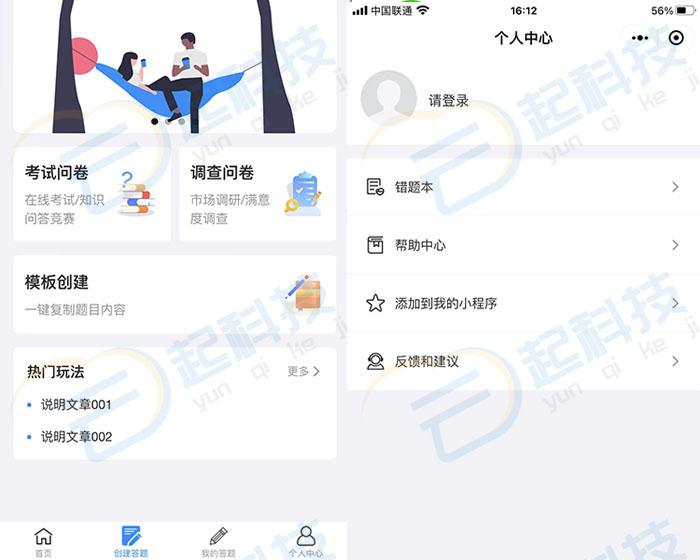Open article 说明文章002
The height and width of the screenshot is (560, 700).
click(x=76, y=437)
